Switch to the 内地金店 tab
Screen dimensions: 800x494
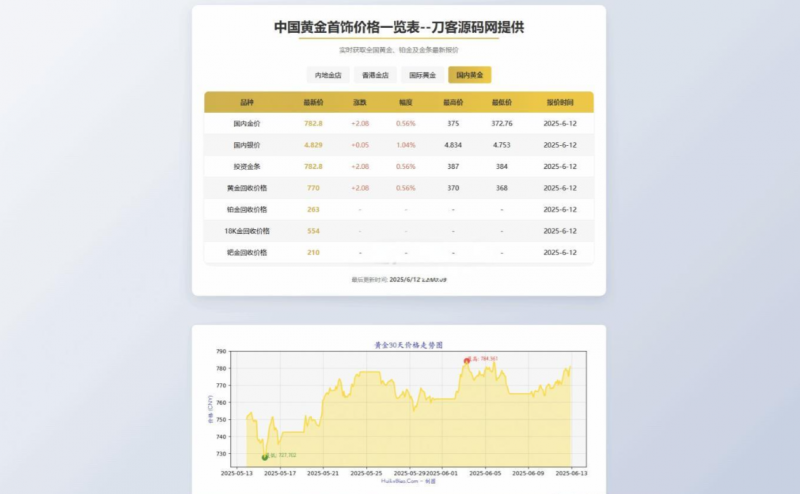328,75
